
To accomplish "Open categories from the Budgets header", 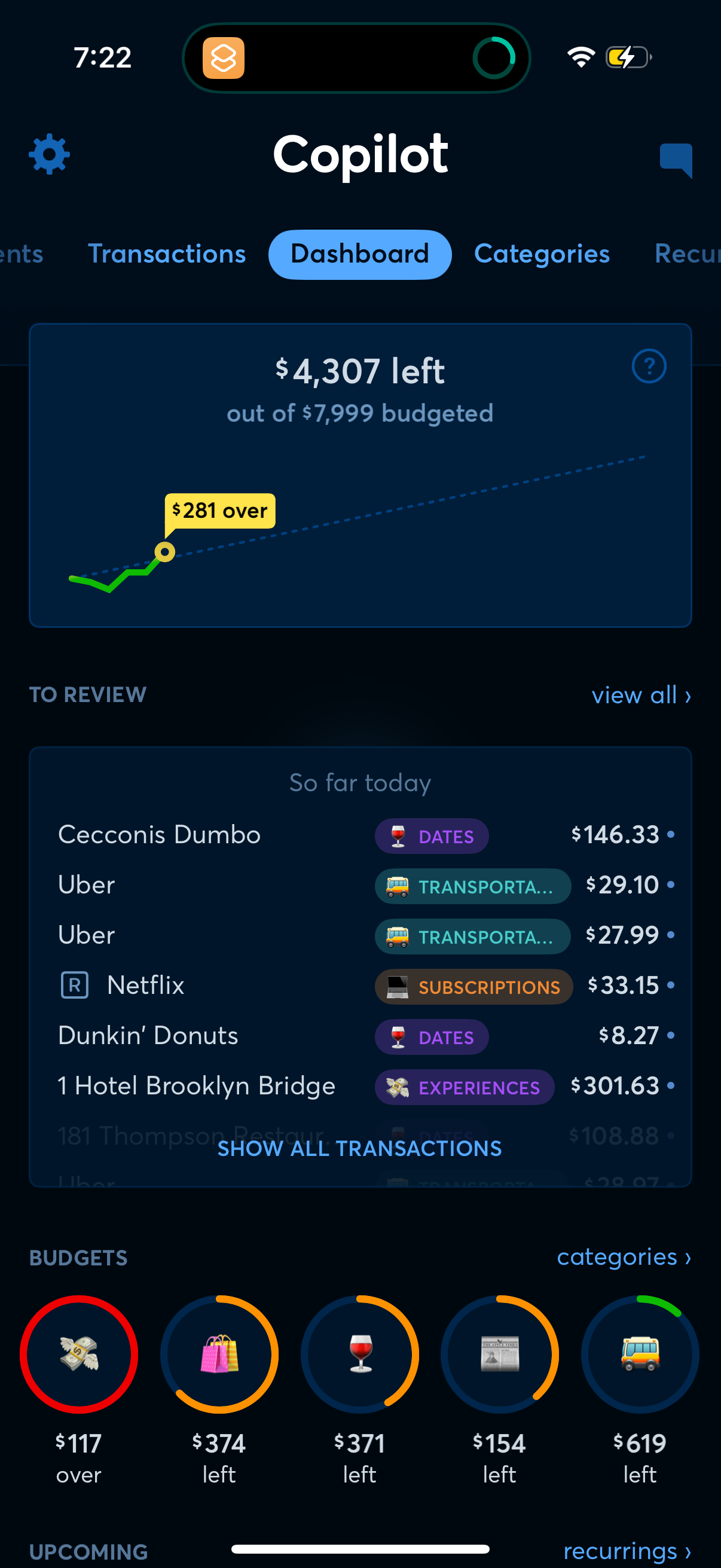I will (623, 1257).
